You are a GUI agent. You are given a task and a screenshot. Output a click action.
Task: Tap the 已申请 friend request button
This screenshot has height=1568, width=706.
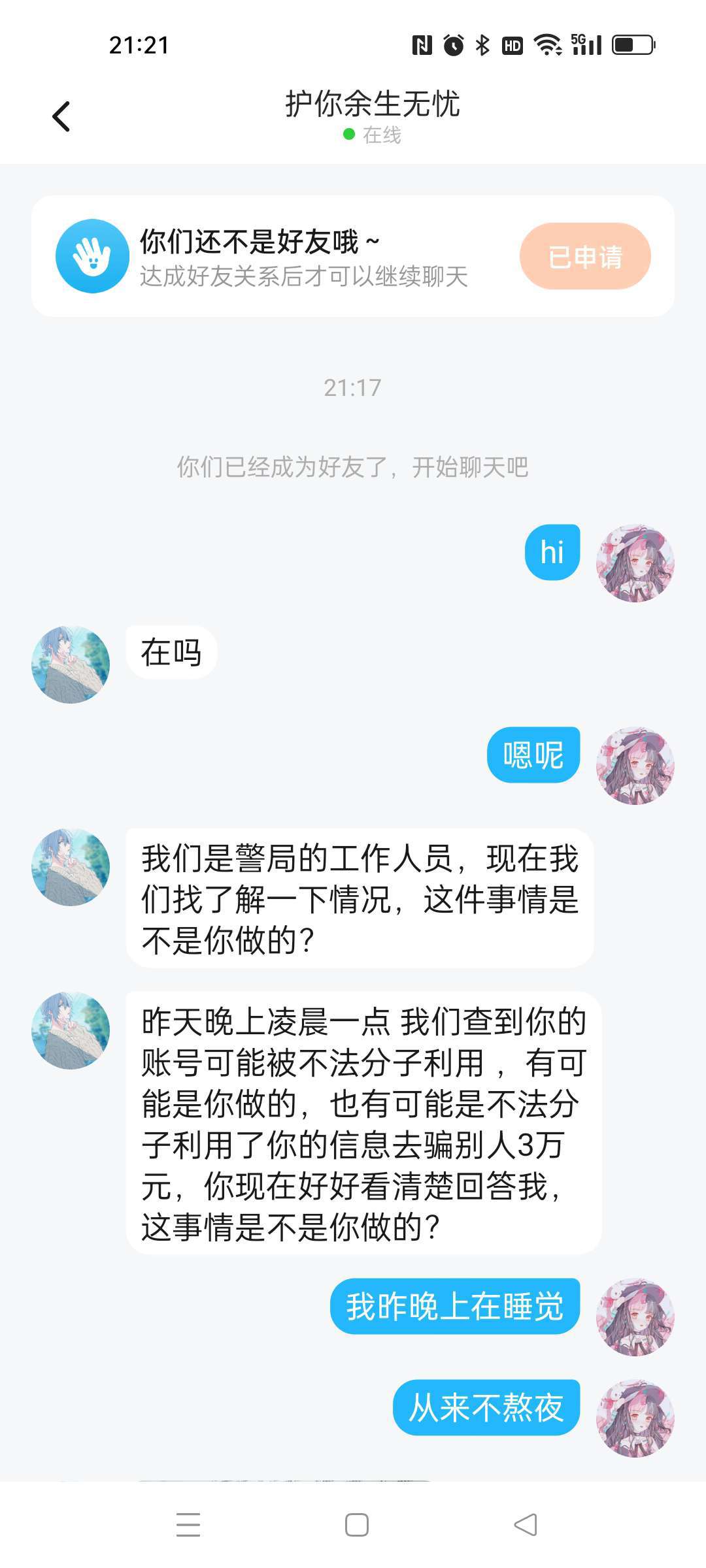(585, 256)
